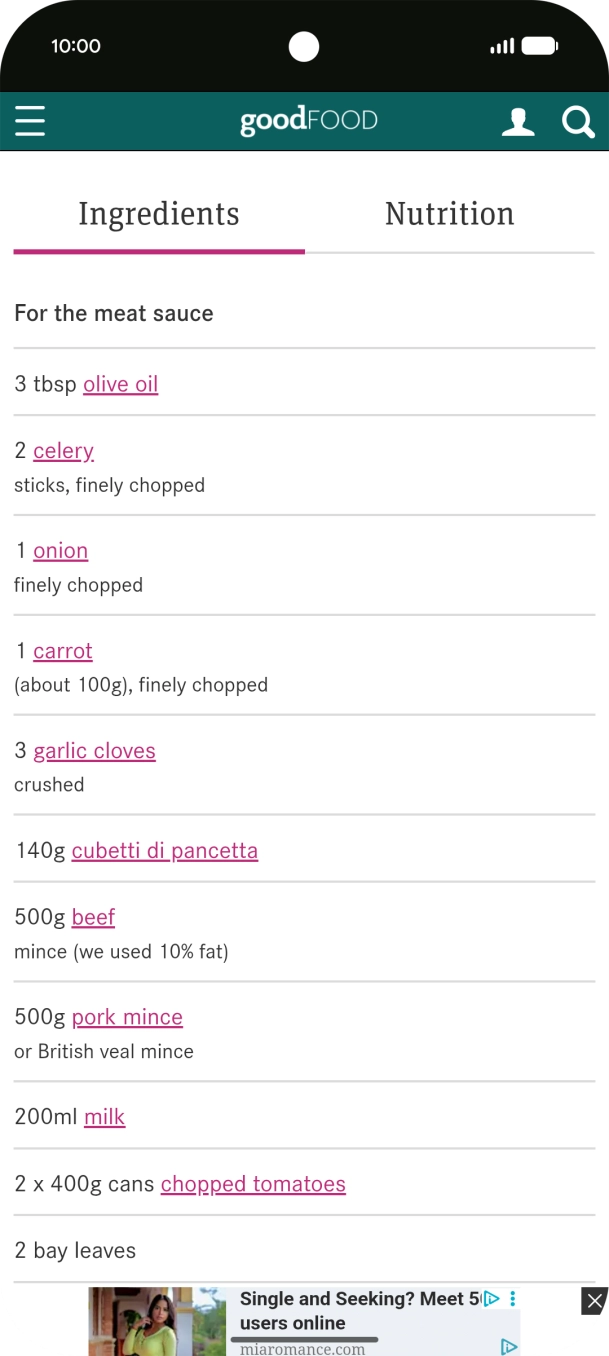This screenshot has width=609, height=1356.
Task: Open the beef link
Action: (93, 917)
